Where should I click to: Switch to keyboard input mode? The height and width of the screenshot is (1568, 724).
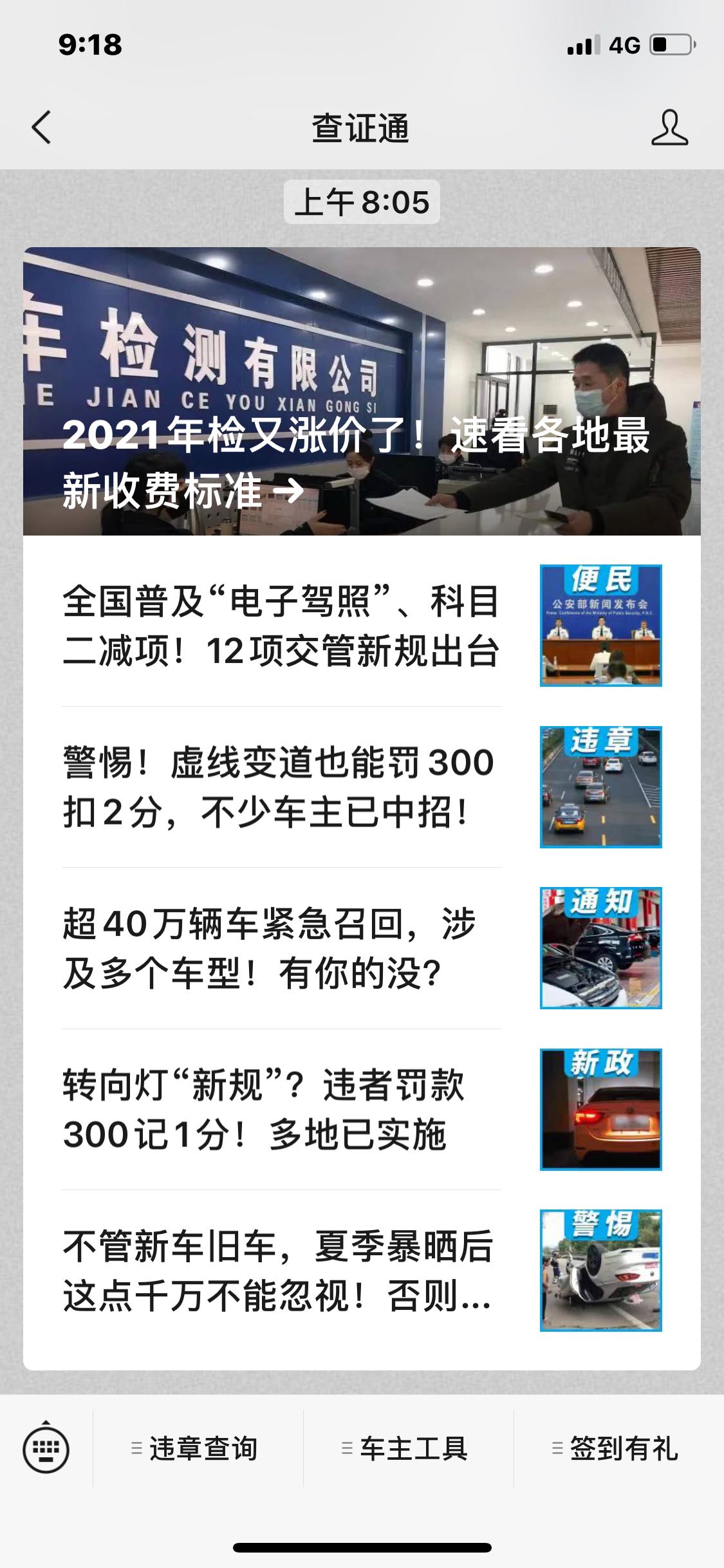click(46, 1449)
